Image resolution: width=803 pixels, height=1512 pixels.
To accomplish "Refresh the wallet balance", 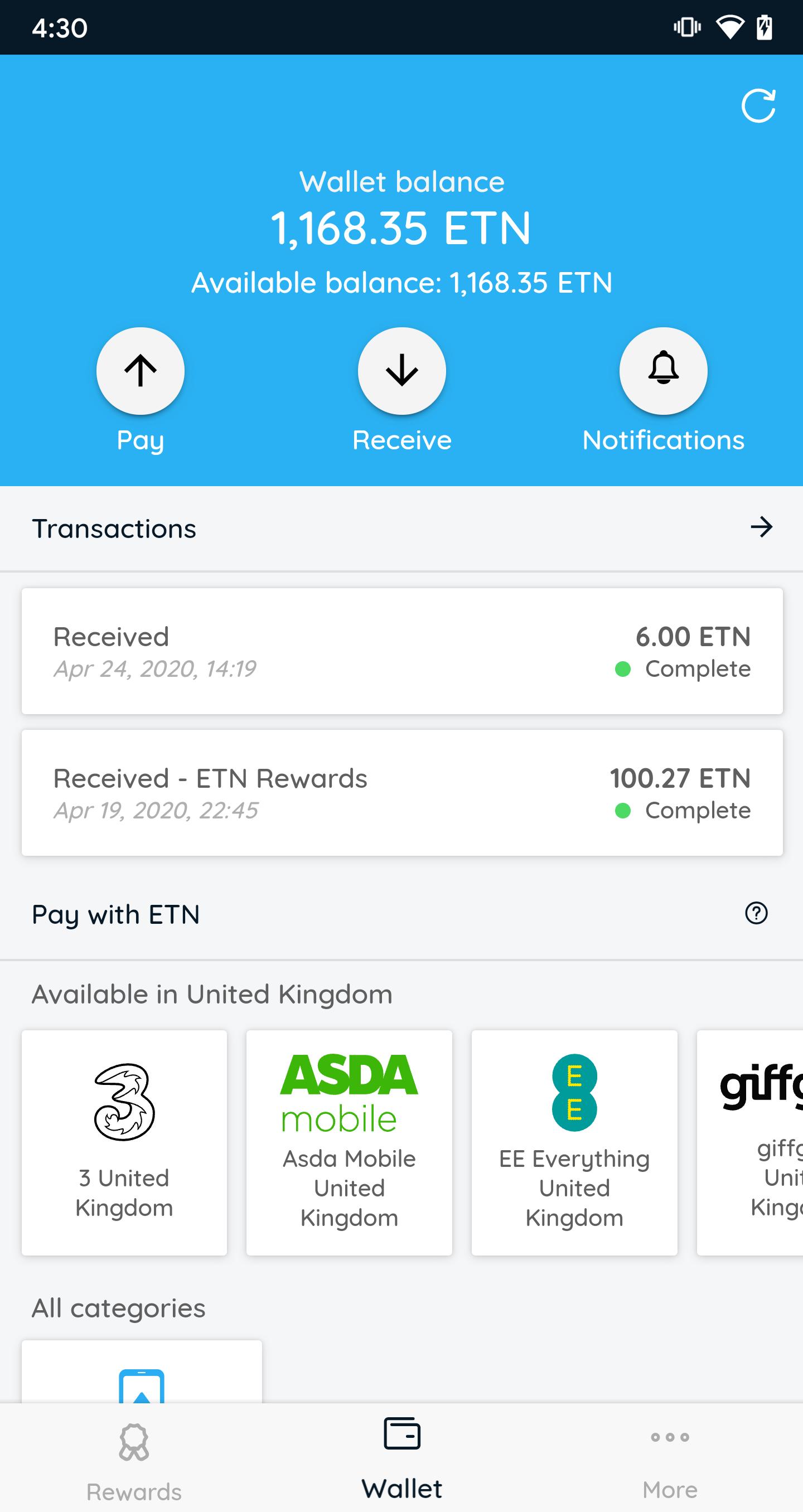I will coord(758,106).
